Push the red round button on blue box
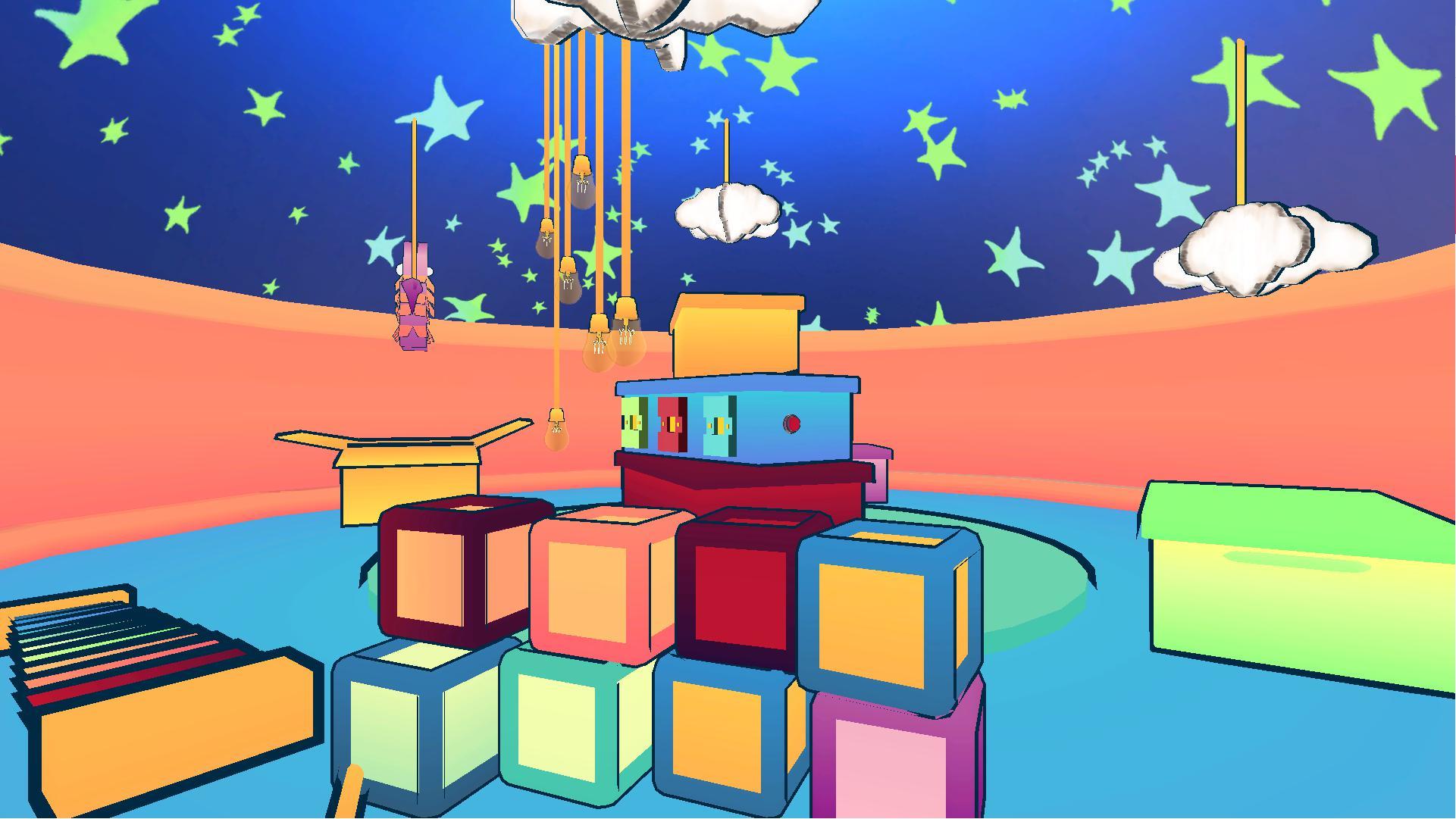 pyautogui.click(x=791, y=424)
